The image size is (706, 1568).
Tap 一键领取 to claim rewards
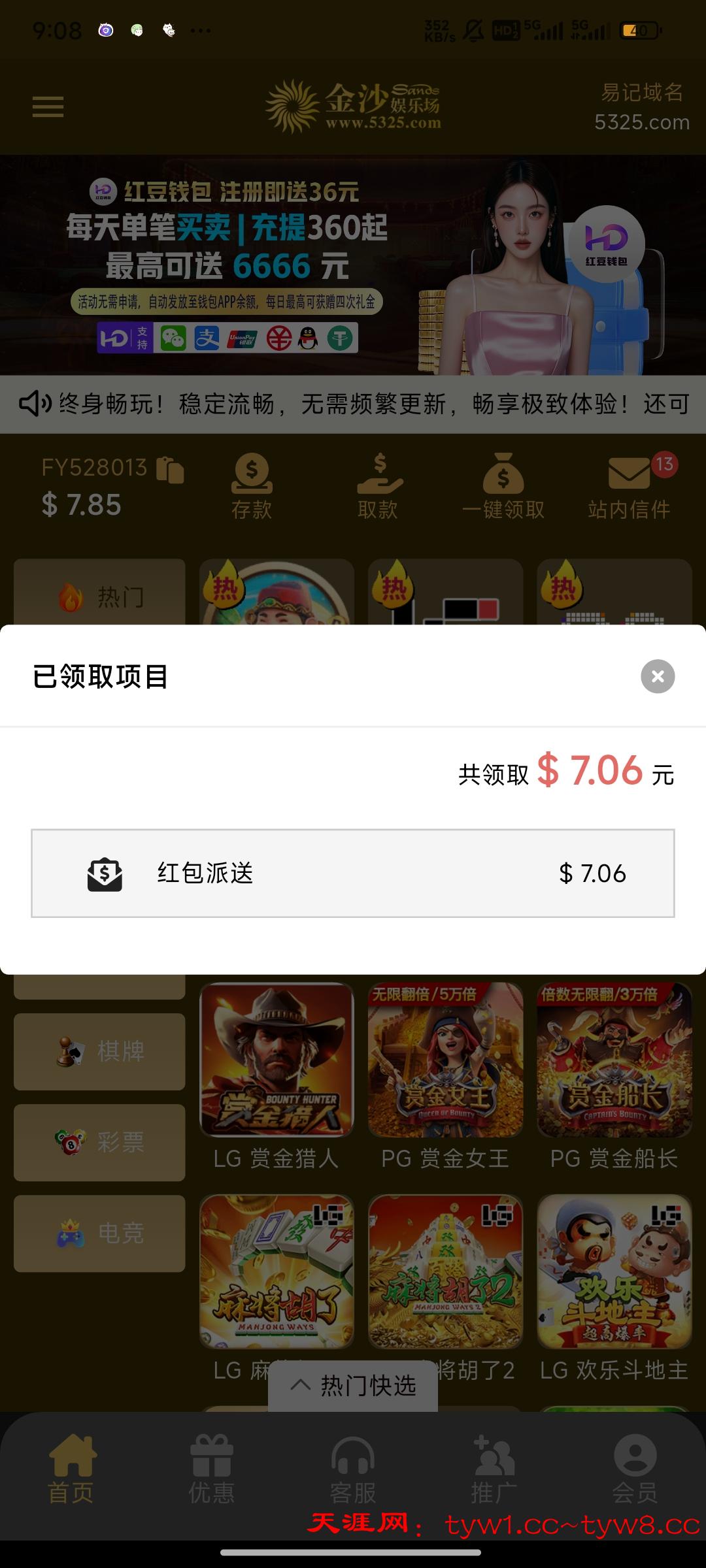coord(503,487)
